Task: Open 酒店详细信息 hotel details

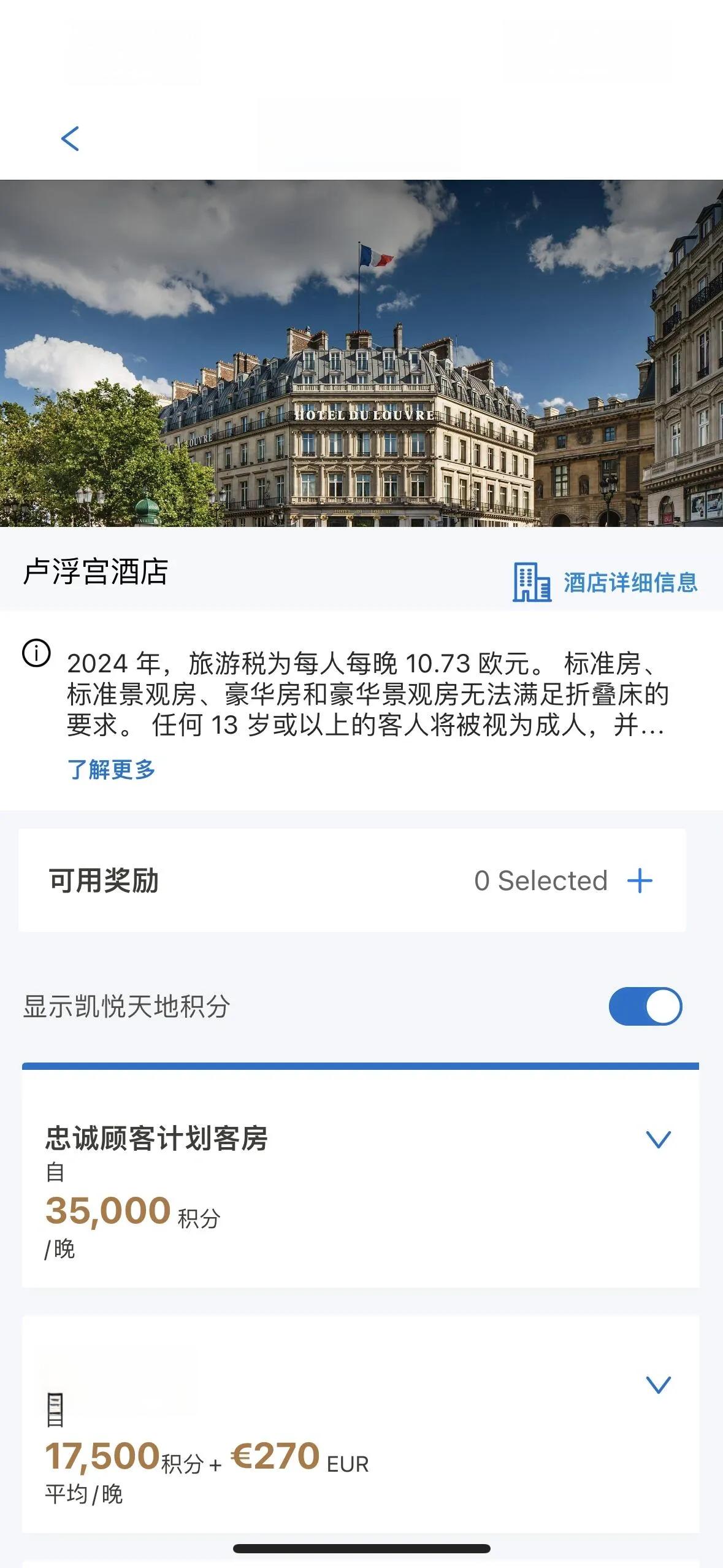Action: tap(605, 582)
